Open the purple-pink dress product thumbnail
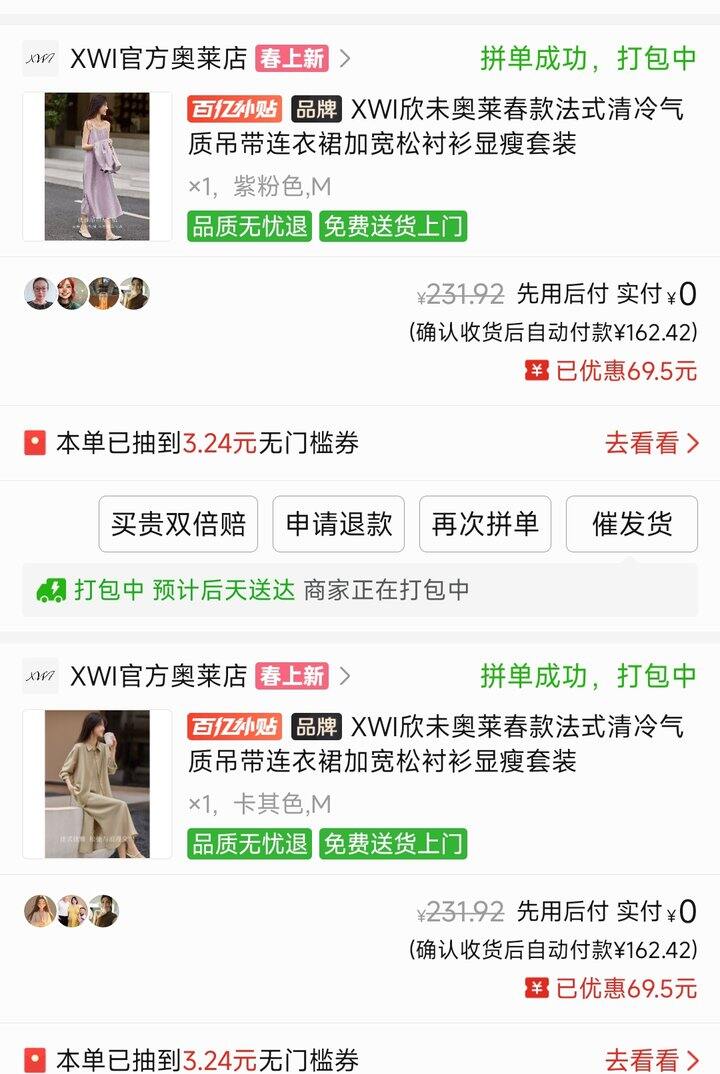 (97, 166)
